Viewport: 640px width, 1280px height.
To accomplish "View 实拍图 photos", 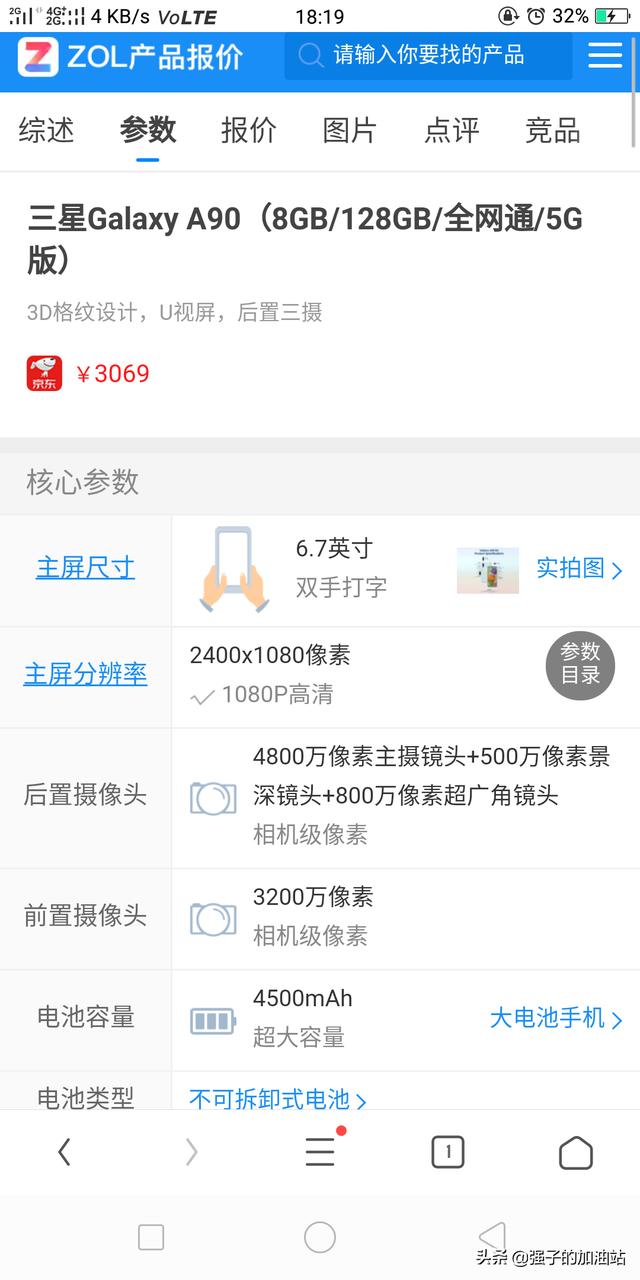I will (x=578, y=569).
